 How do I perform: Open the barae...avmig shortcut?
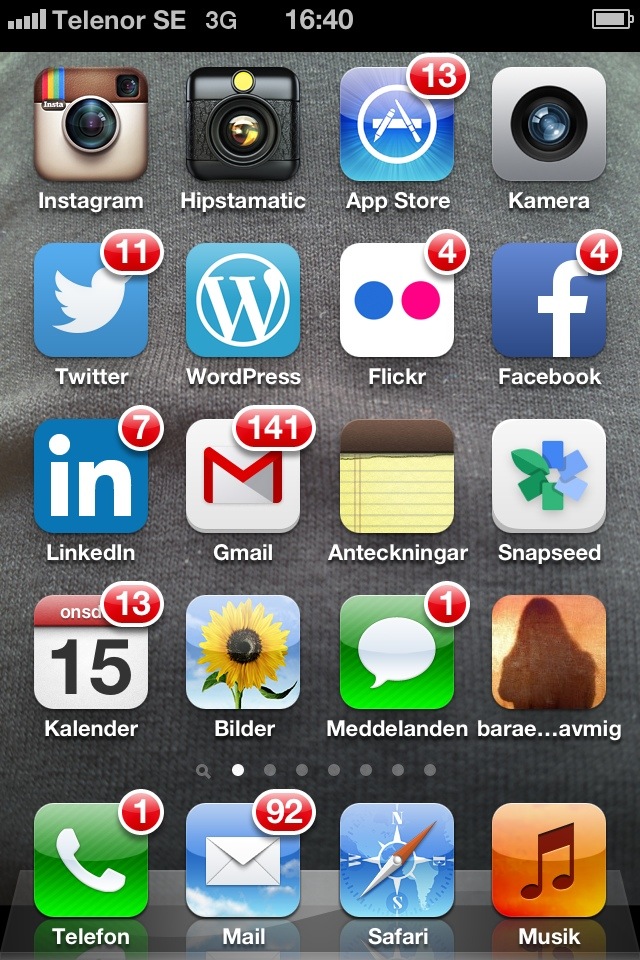[x=549, y=652]
